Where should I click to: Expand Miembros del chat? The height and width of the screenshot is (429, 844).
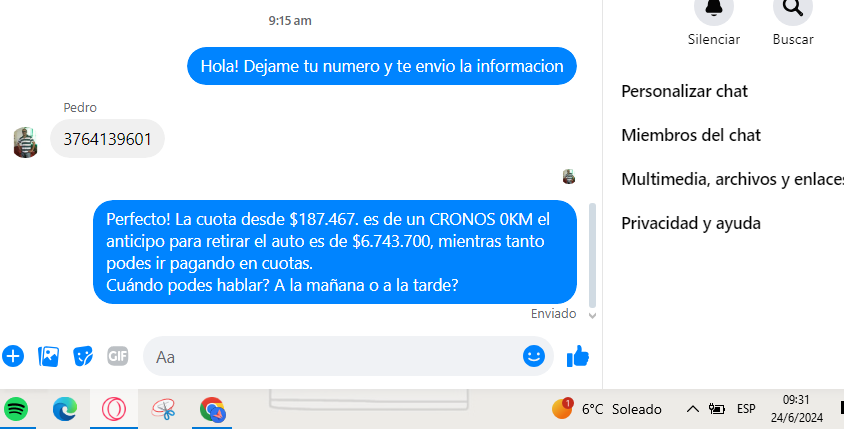[691, 135]
